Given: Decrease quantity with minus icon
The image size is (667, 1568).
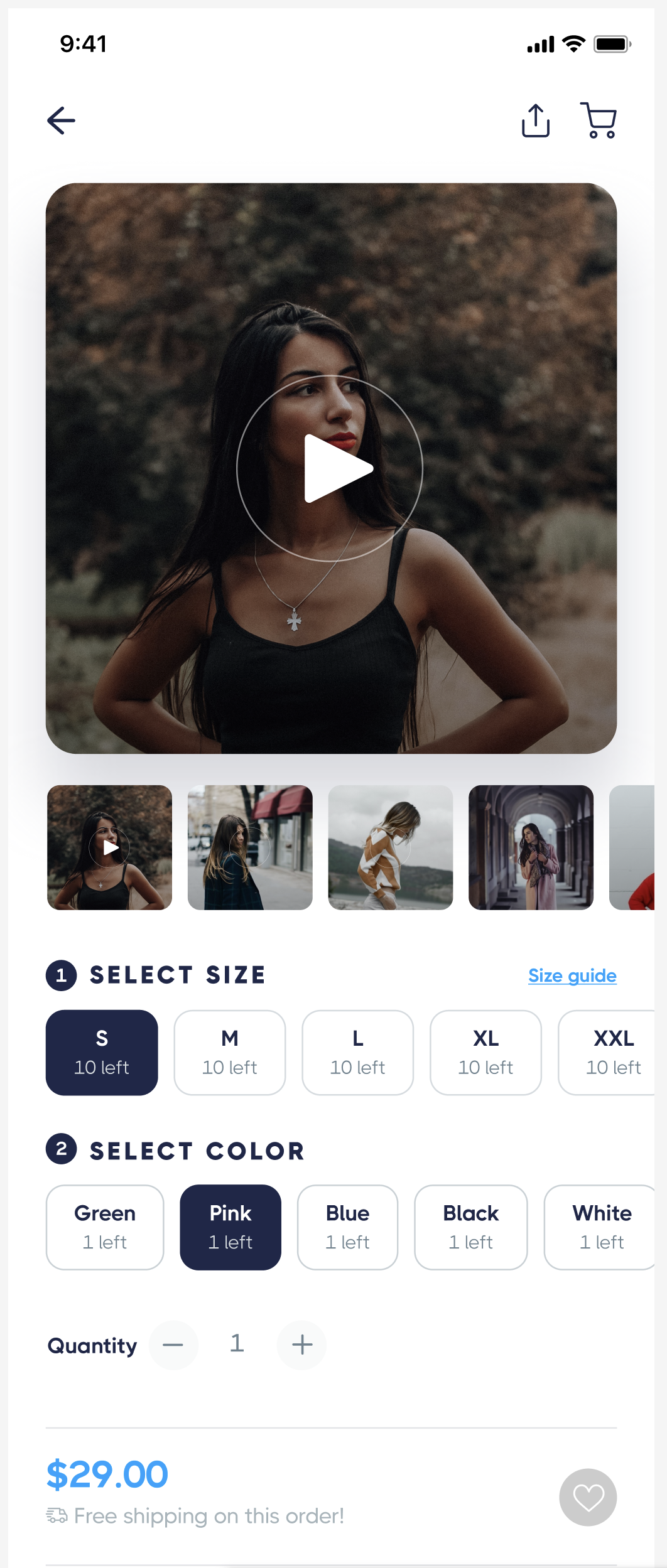Looking at the screenshot, I should pos(173,1345).
